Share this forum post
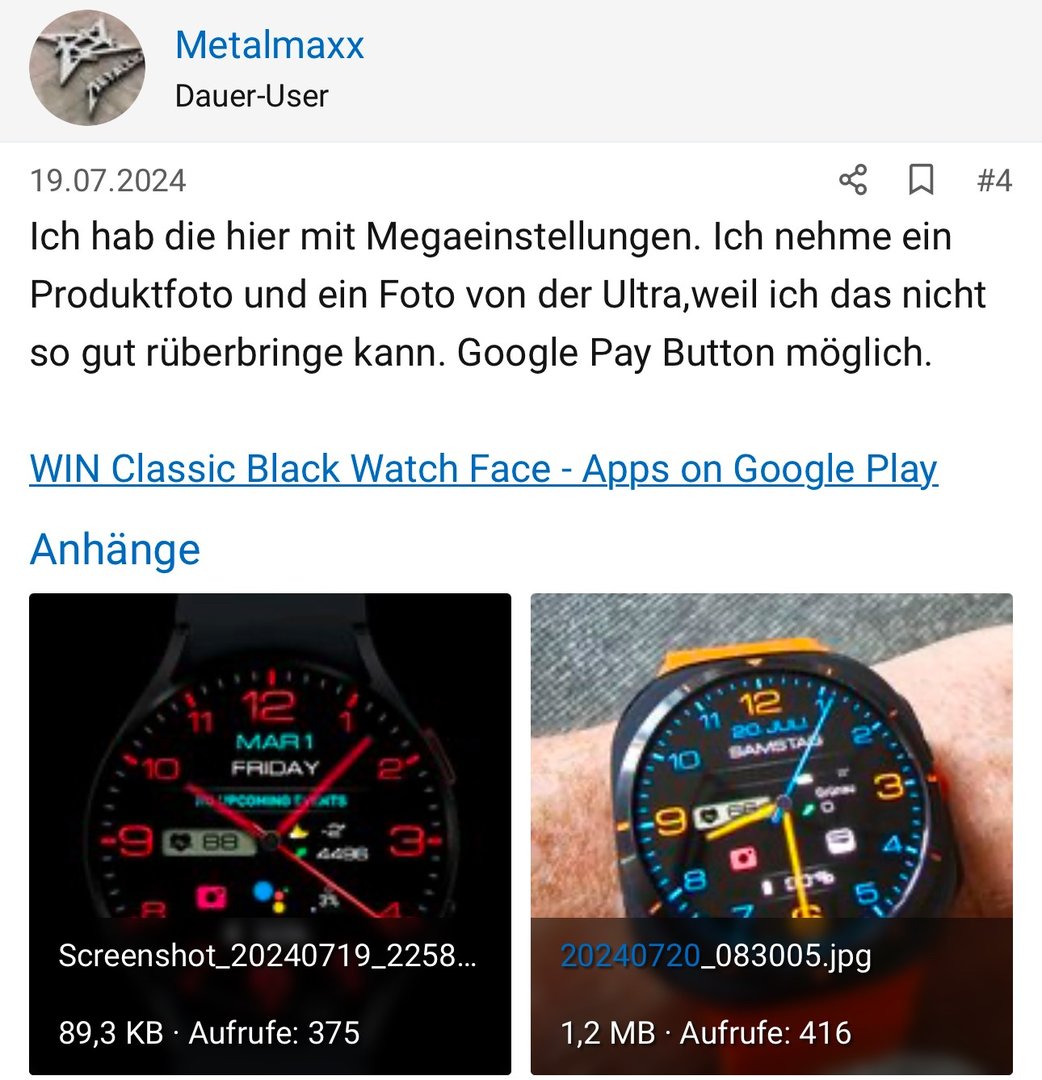Viewport: 1042px width, 1080px height. pyautogui.click(x=852, y=180)
